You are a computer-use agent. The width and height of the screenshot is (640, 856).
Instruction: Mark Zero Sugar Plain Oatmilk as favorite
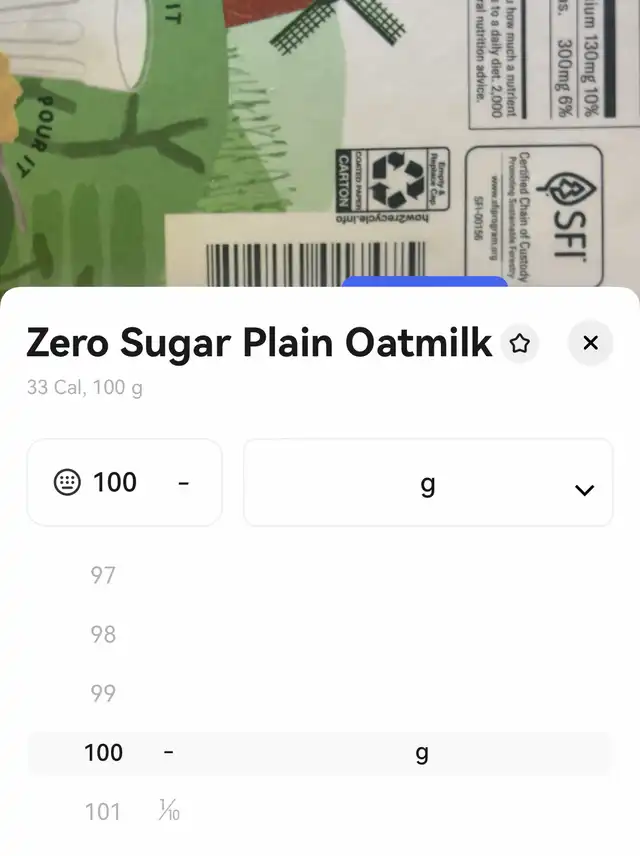tap(520, 344)
